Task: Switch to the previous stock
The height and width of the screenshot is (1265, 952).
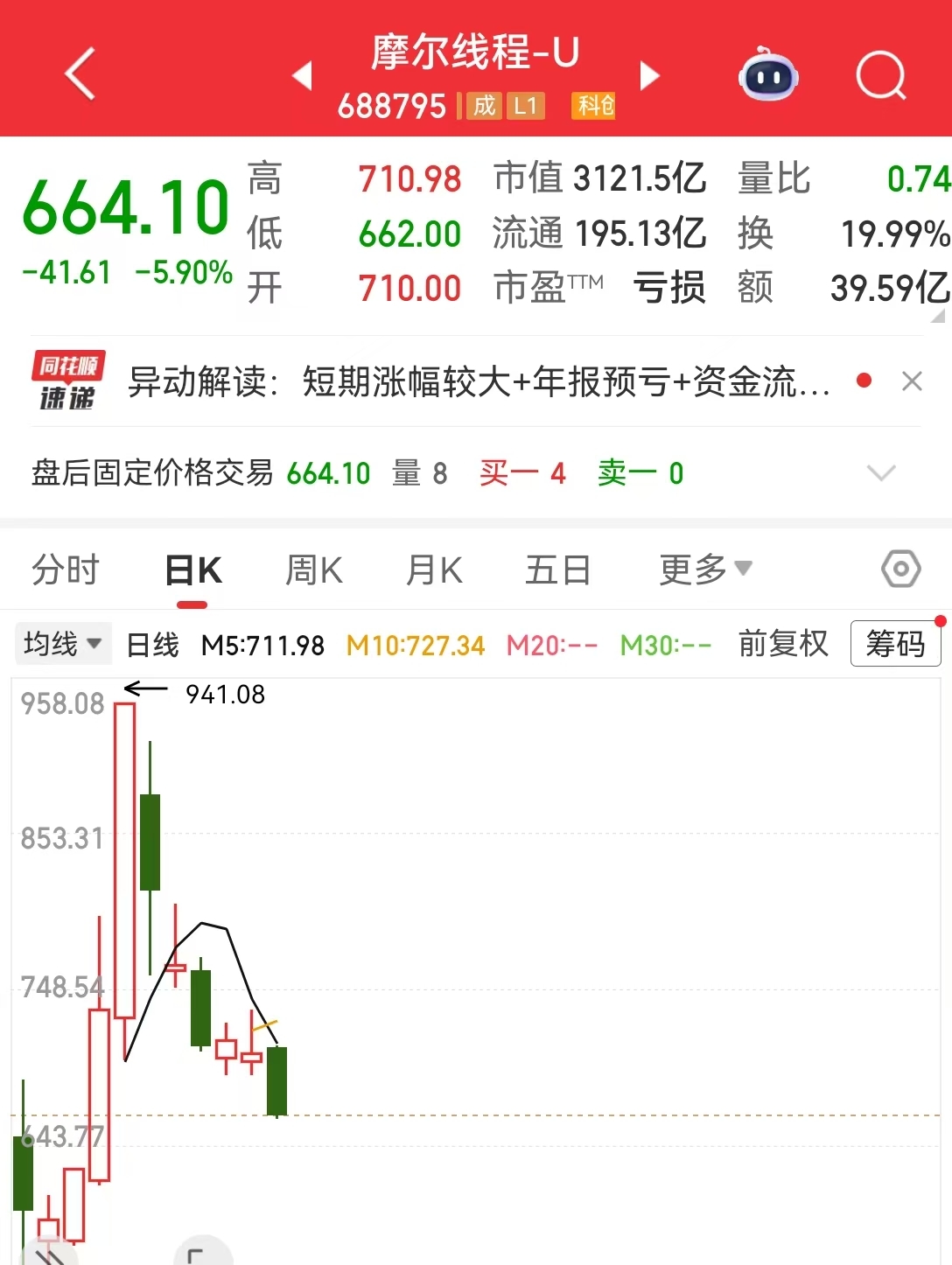Action: point(302,76)
